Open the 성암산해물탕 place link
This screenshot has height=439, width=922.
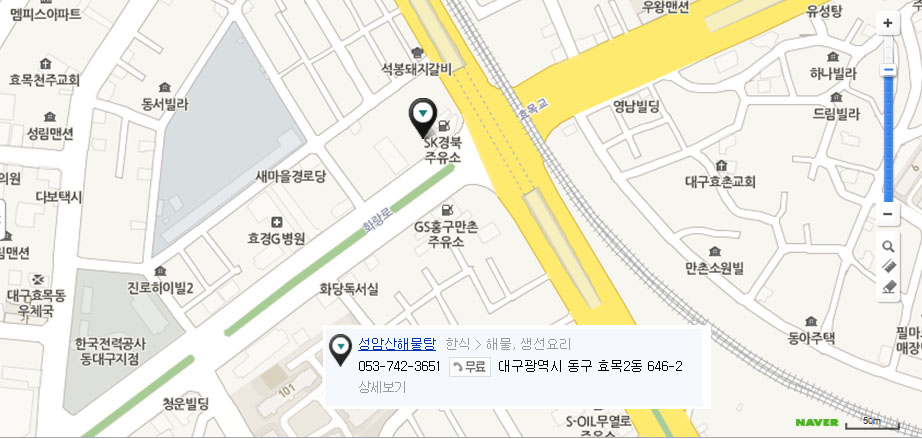click(x=397, y=343)
